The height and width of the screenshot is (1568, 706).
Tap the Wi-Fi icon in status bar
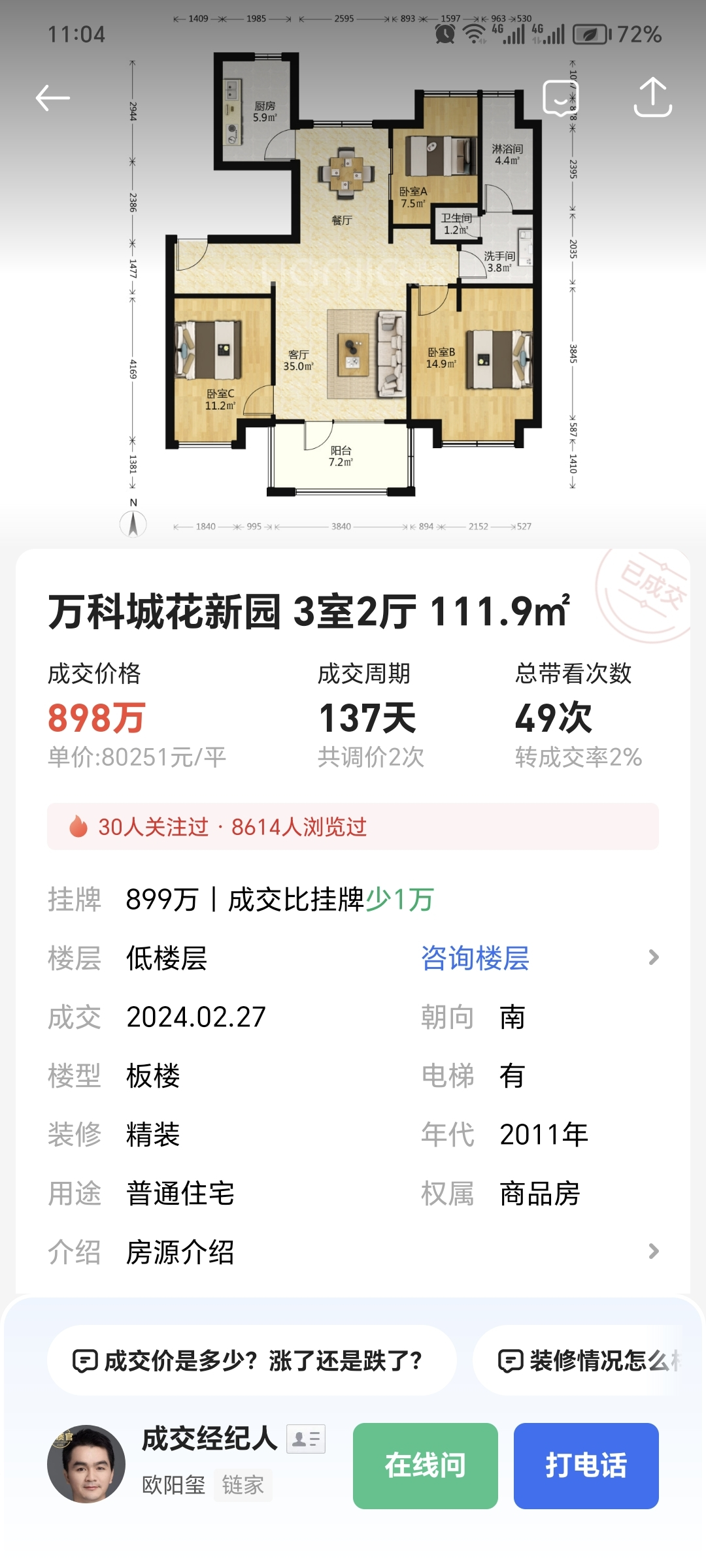click(472, 35)
